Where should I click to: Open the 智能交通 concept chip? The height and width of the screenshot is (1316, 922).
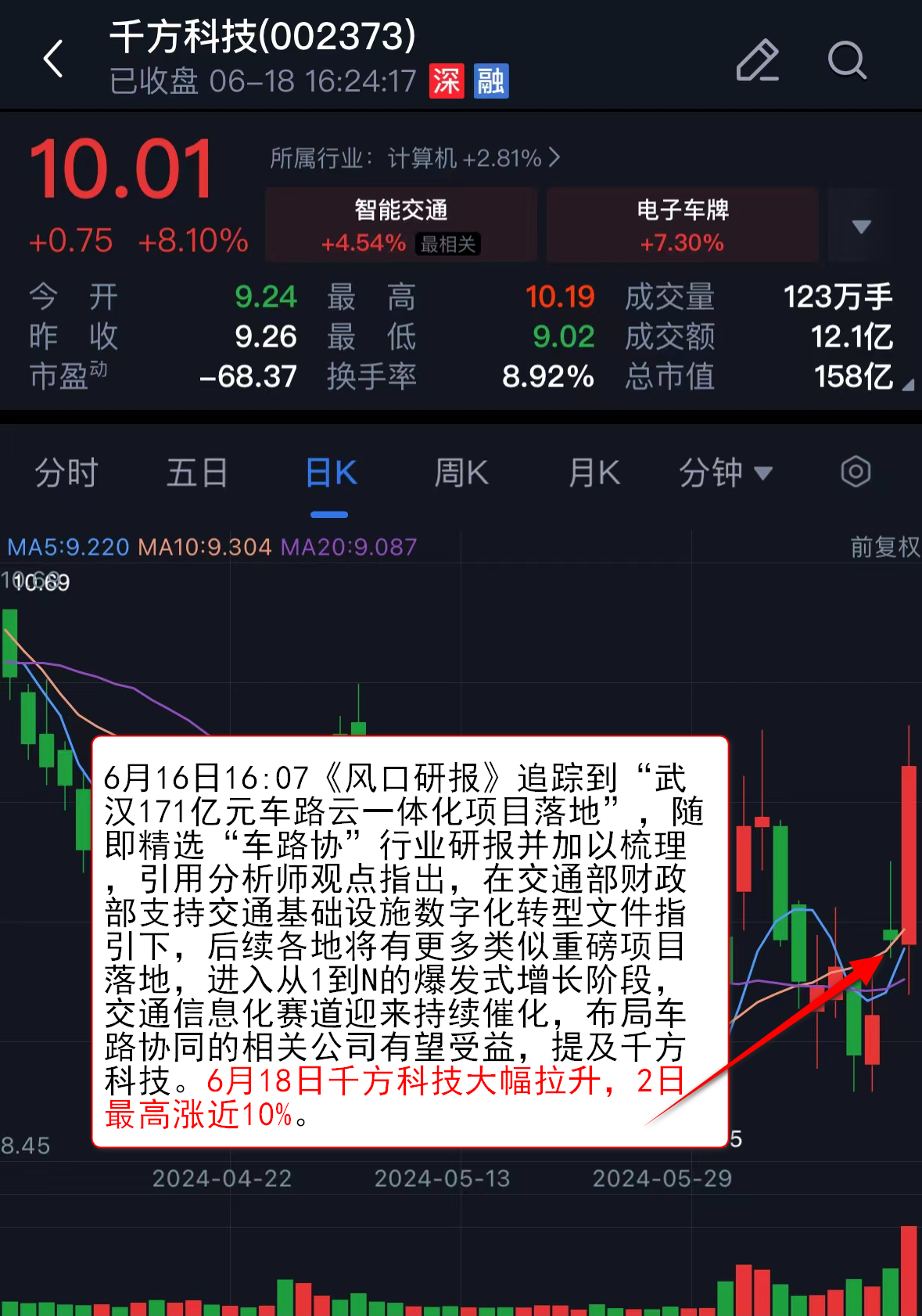[x=400, y=225]
